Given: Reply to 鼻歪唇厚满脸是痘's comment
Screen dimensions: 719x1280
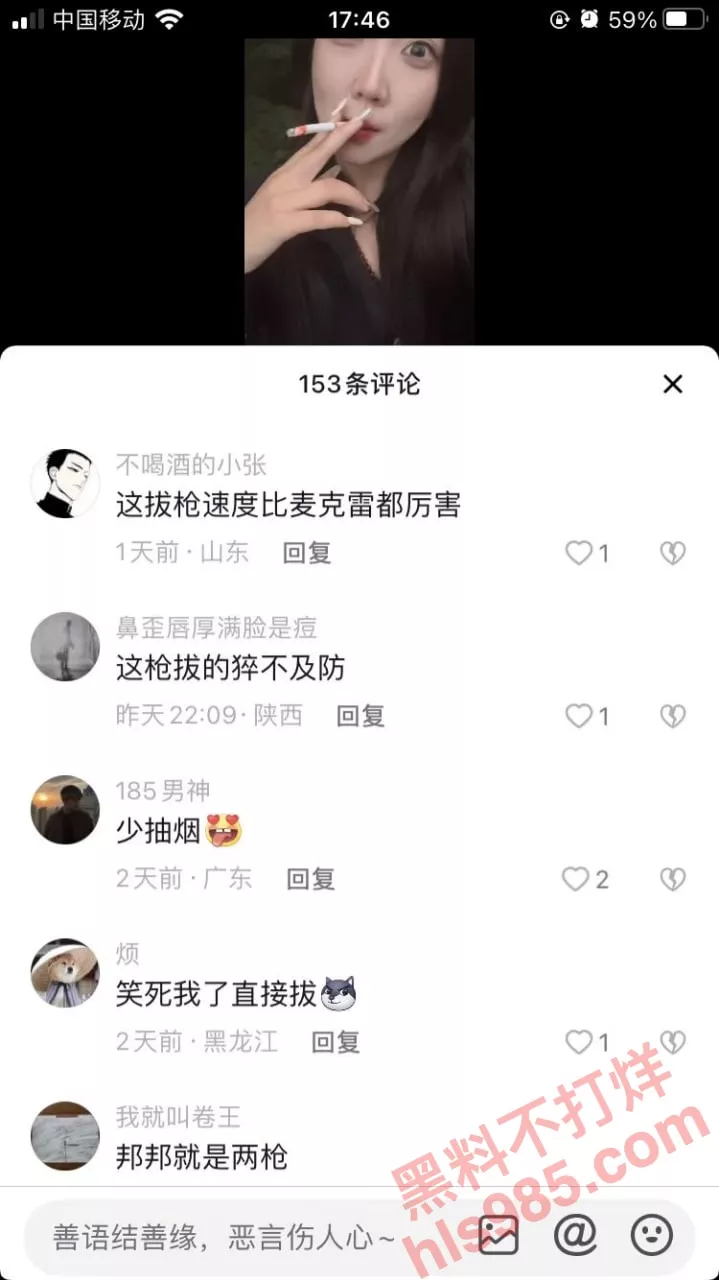Looking at the screenshot, I should click(360, 715).
